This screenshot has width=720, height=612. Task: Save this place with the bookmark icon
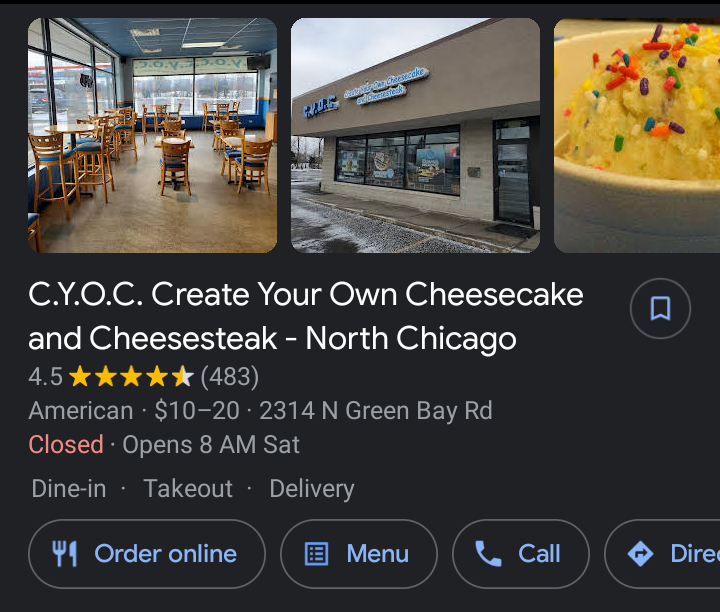point(660,309)
